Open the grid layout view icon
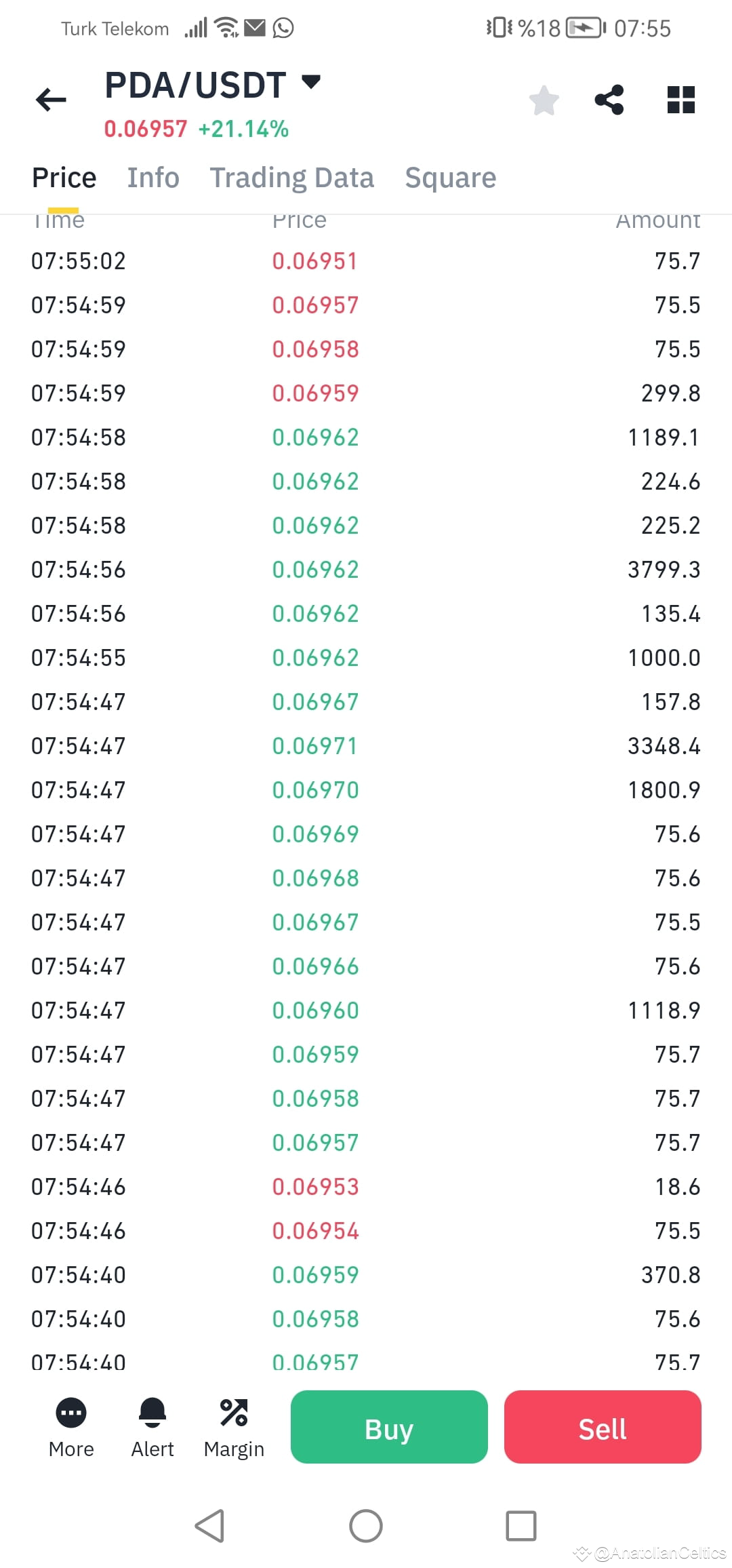Screen dimensions: 732x1568 (680, 99)
